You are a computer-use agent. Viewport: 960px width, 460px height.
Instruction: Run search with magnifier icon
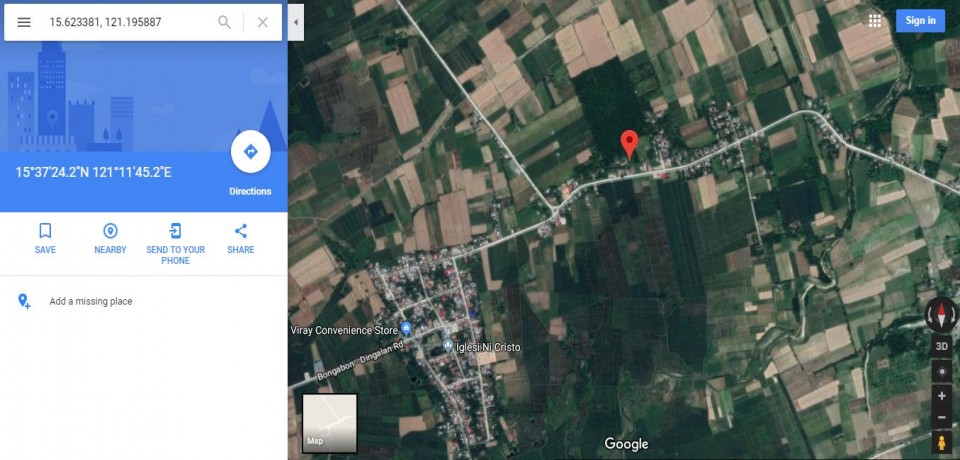point(225,22)
